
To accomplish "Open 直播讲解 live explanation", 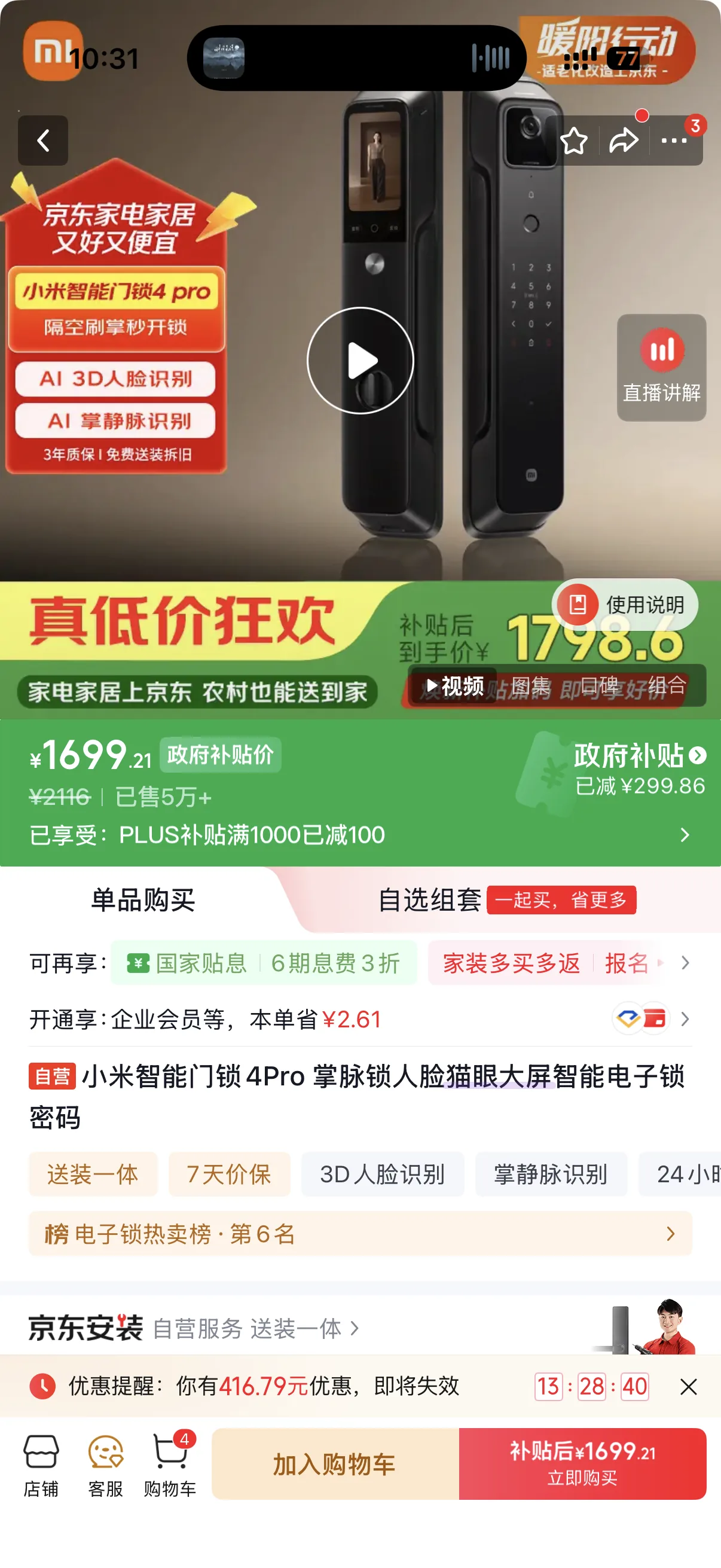I will pos(661,368).
